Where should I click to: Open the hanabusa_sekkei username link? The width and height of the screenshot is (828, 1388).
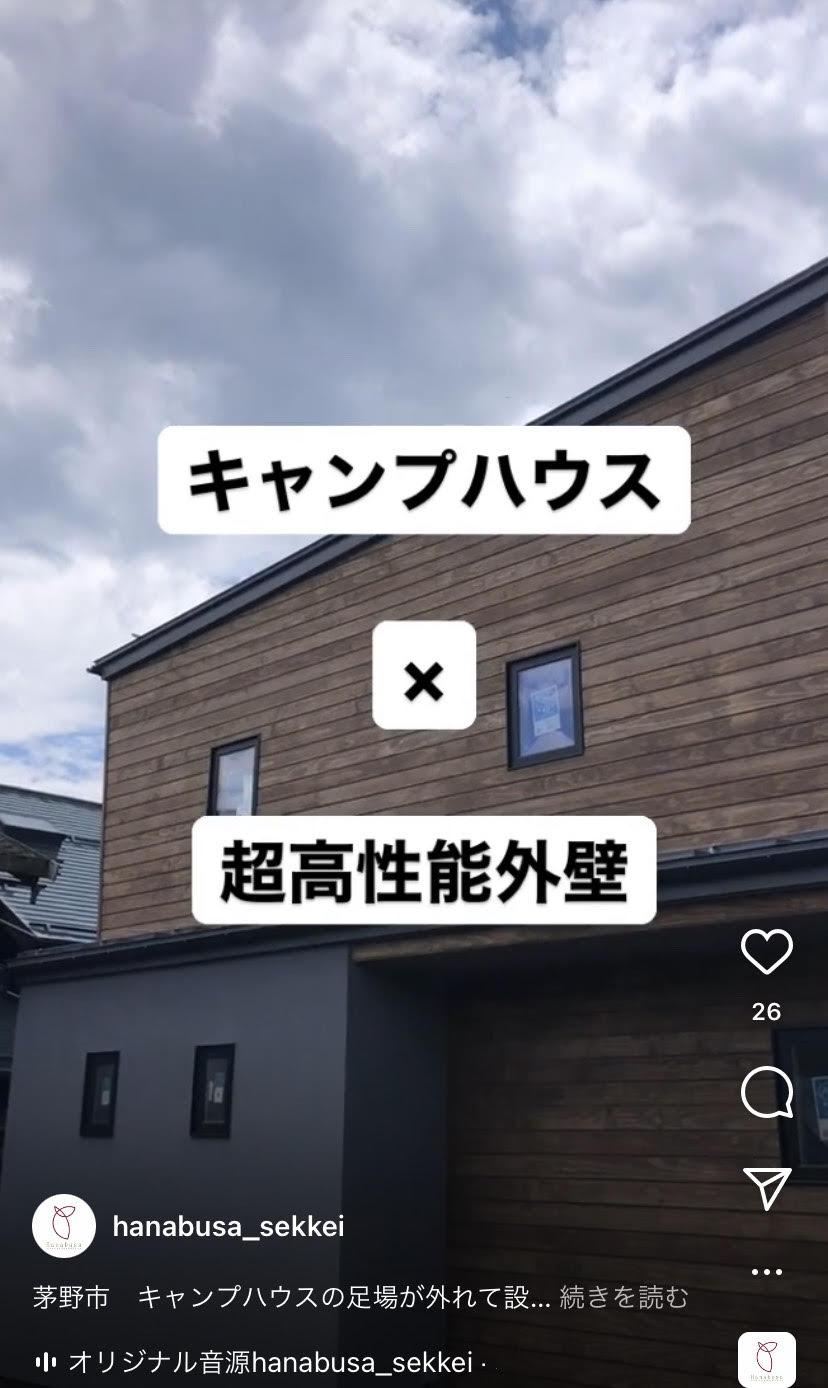click(228, 1227)
